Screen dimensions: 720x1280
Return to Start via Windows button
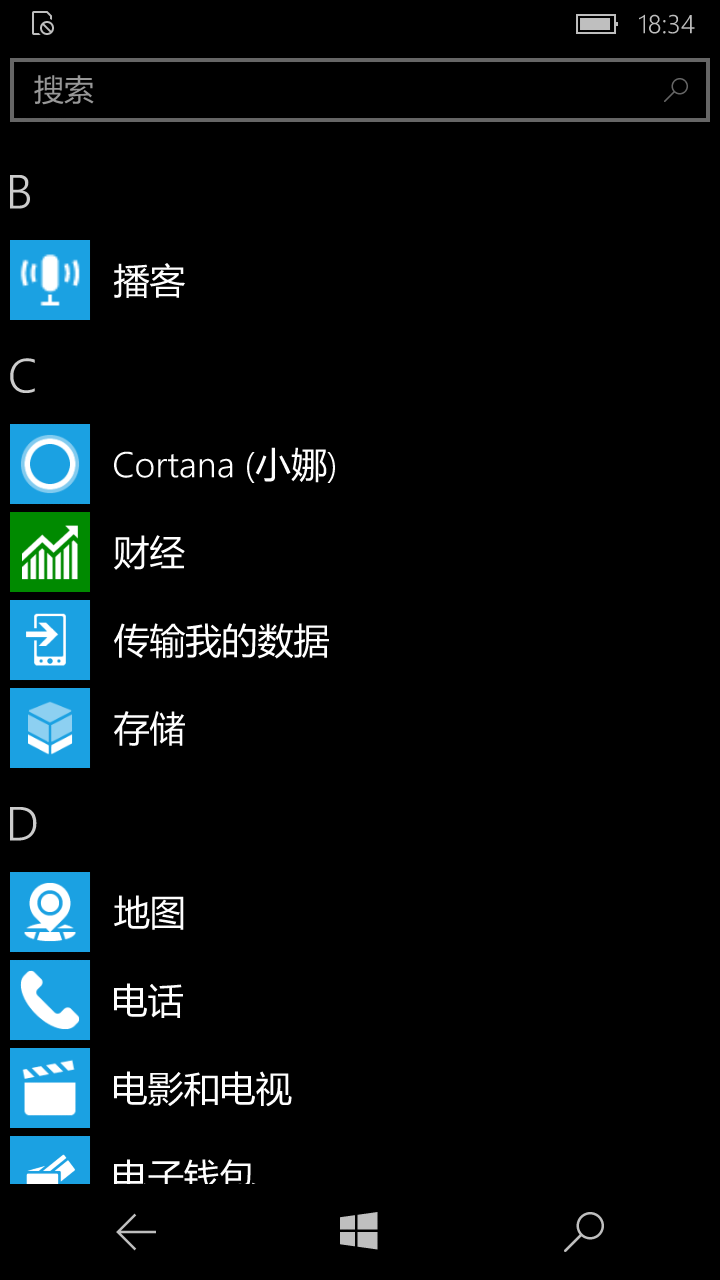coord(359,1231)
